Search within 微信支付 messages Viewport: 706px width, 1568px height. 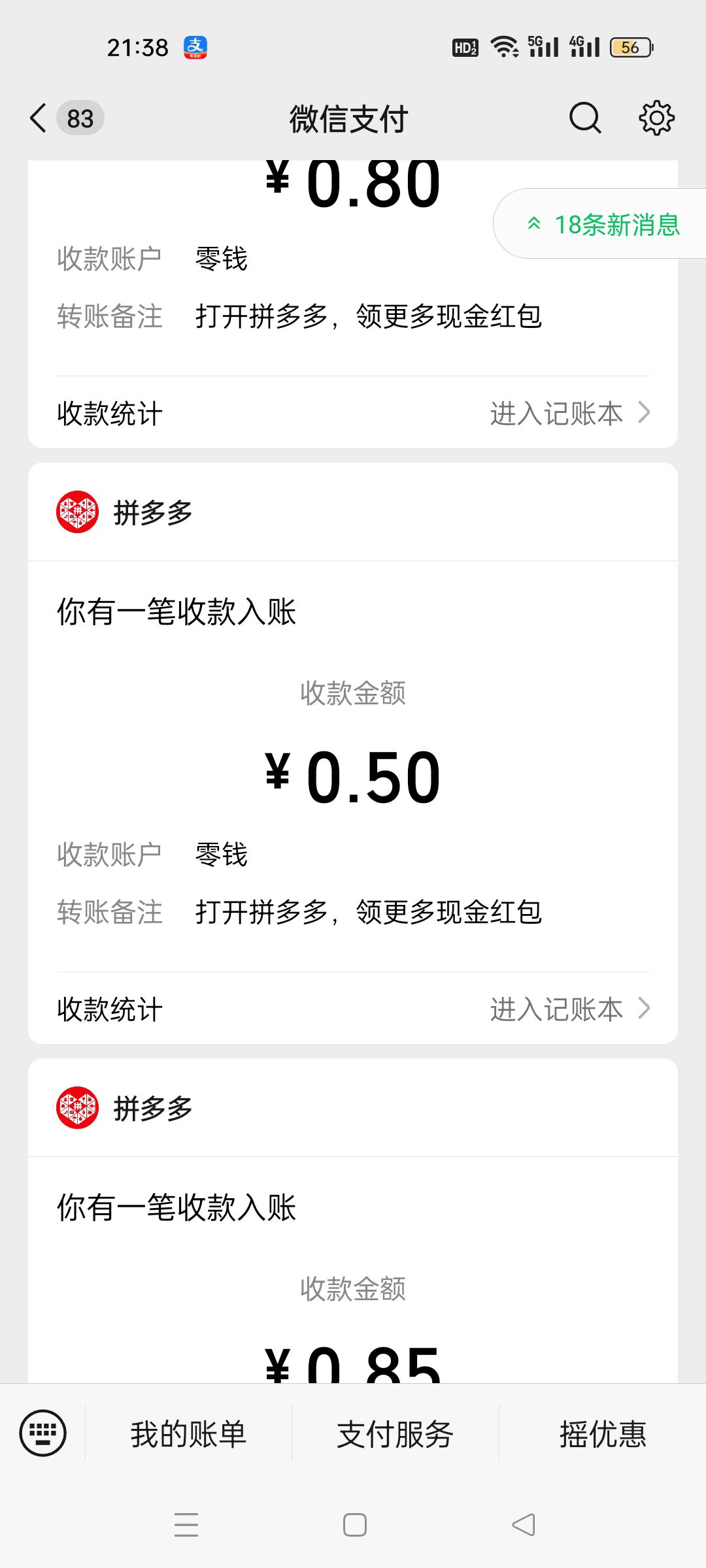(584, 118)
